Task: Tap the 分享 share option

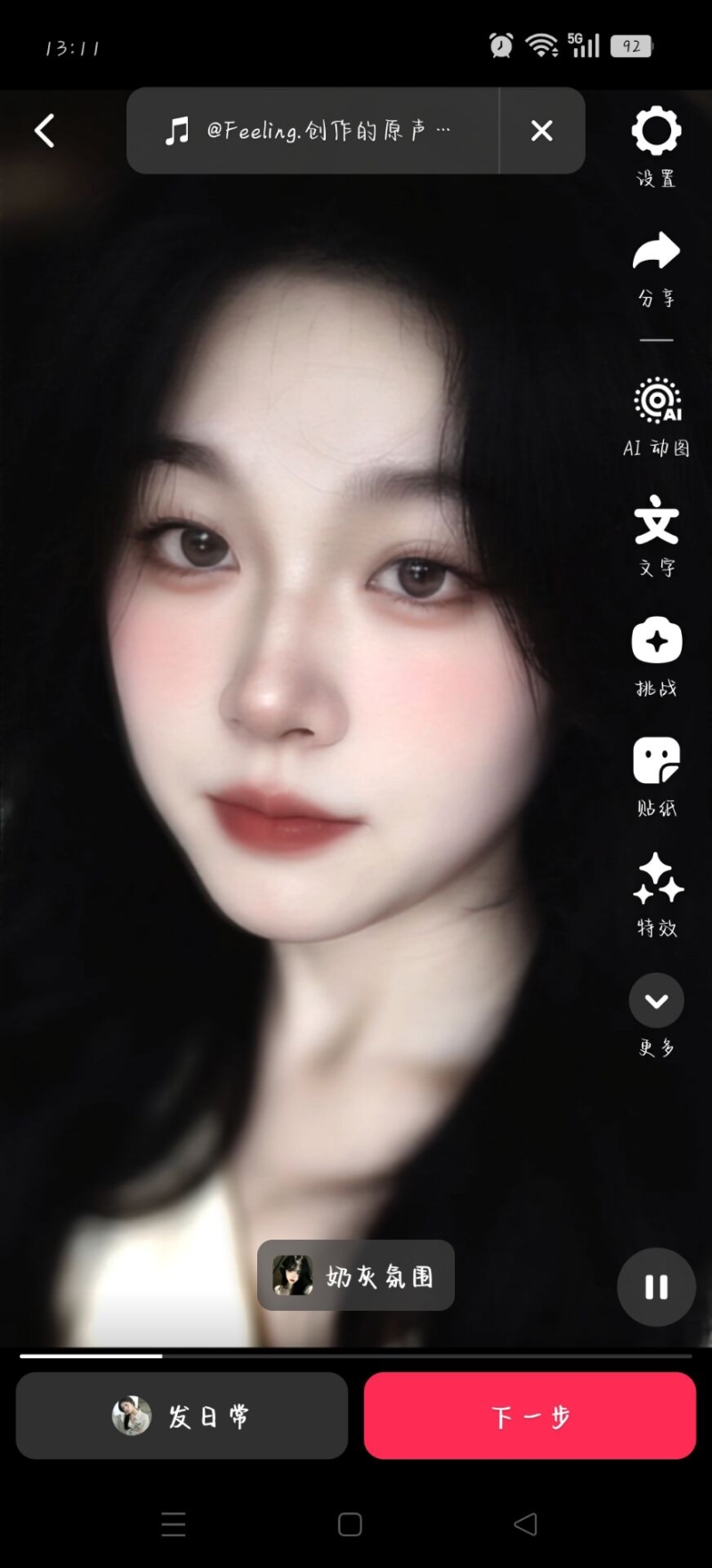Action: point(656,267)
